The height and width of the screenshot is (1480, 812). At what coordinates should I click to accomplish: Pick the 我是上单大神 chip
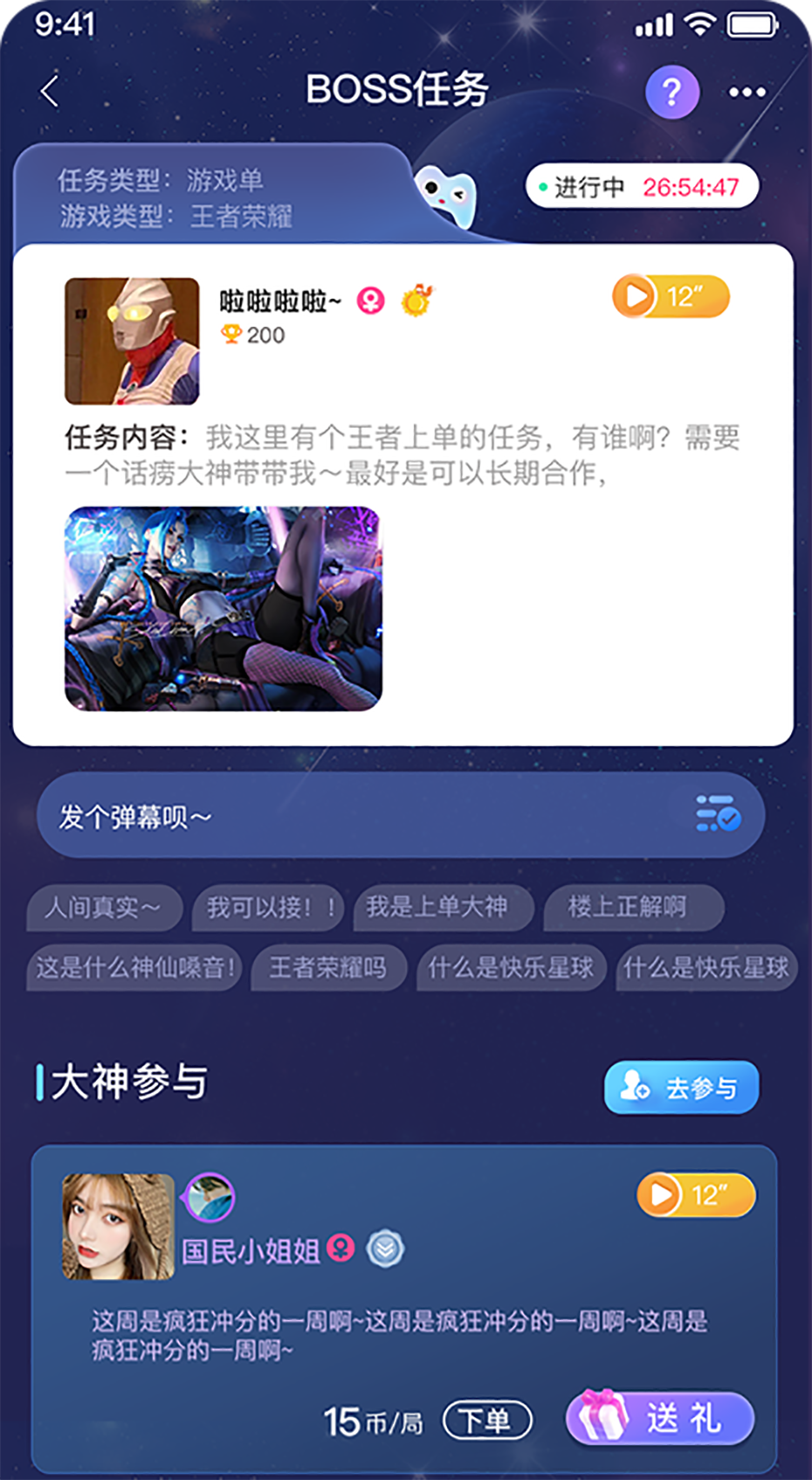(x=436, y=907)
